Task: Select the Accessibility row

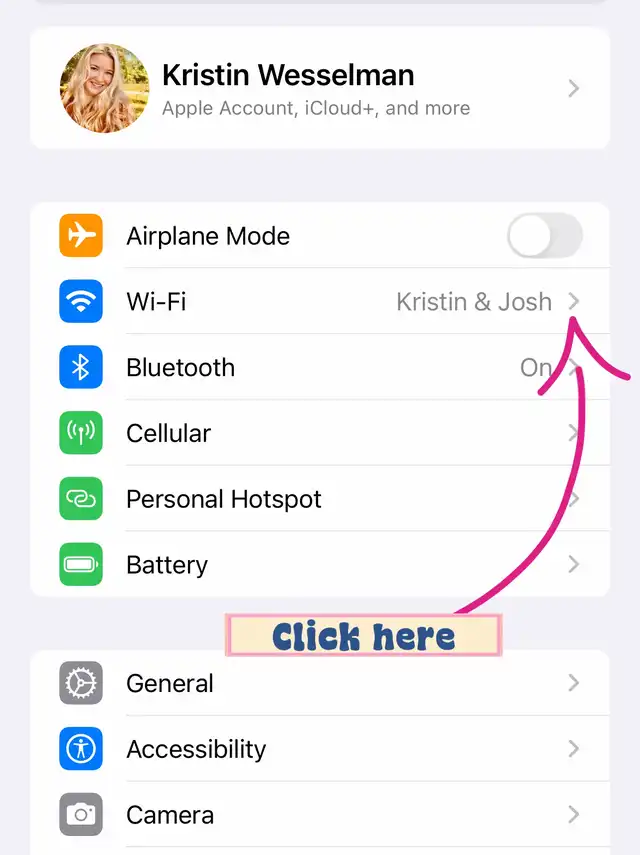Action: pyautogui.click(x=320, y=749)
